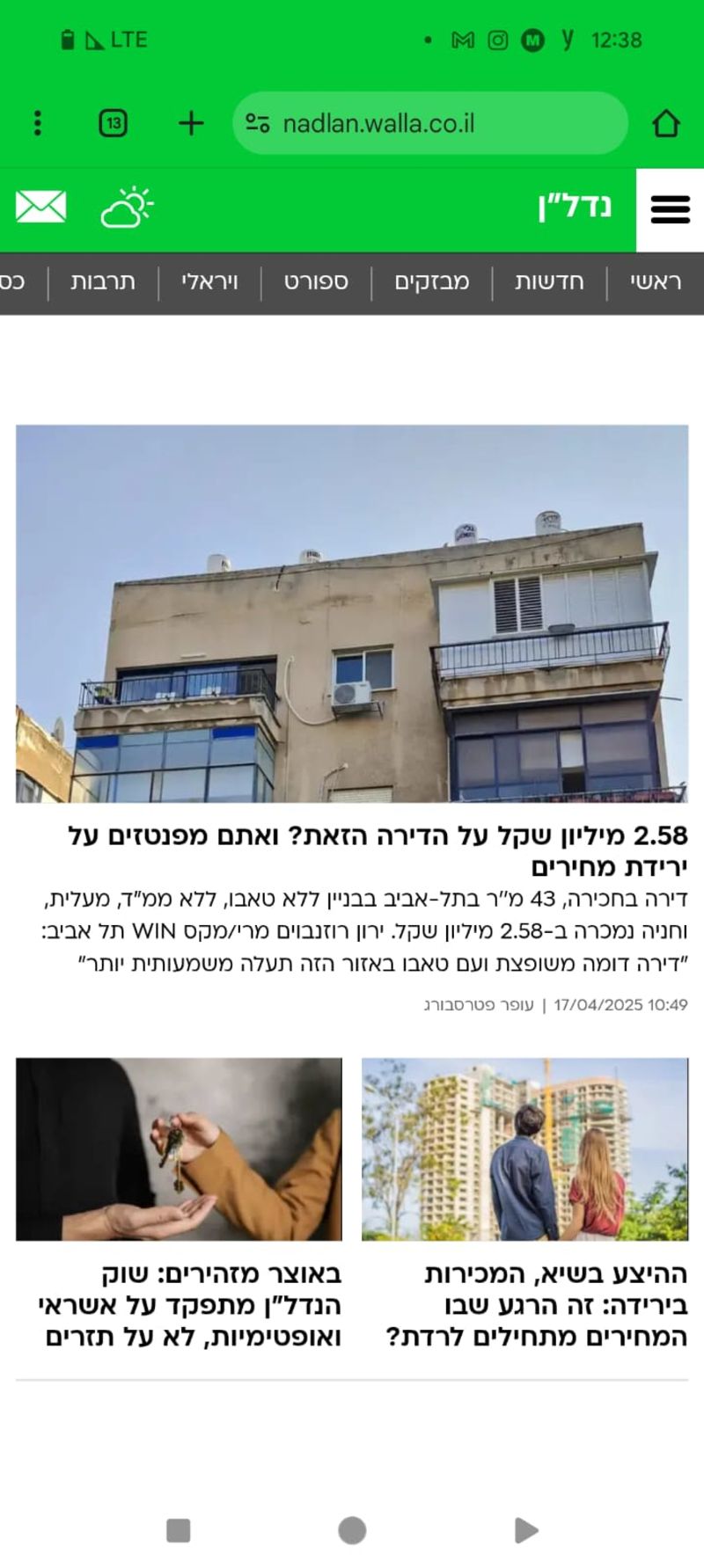Switch to the מבזקים tab
This screenshot has height=1568, width=704.
pos(431,282)
